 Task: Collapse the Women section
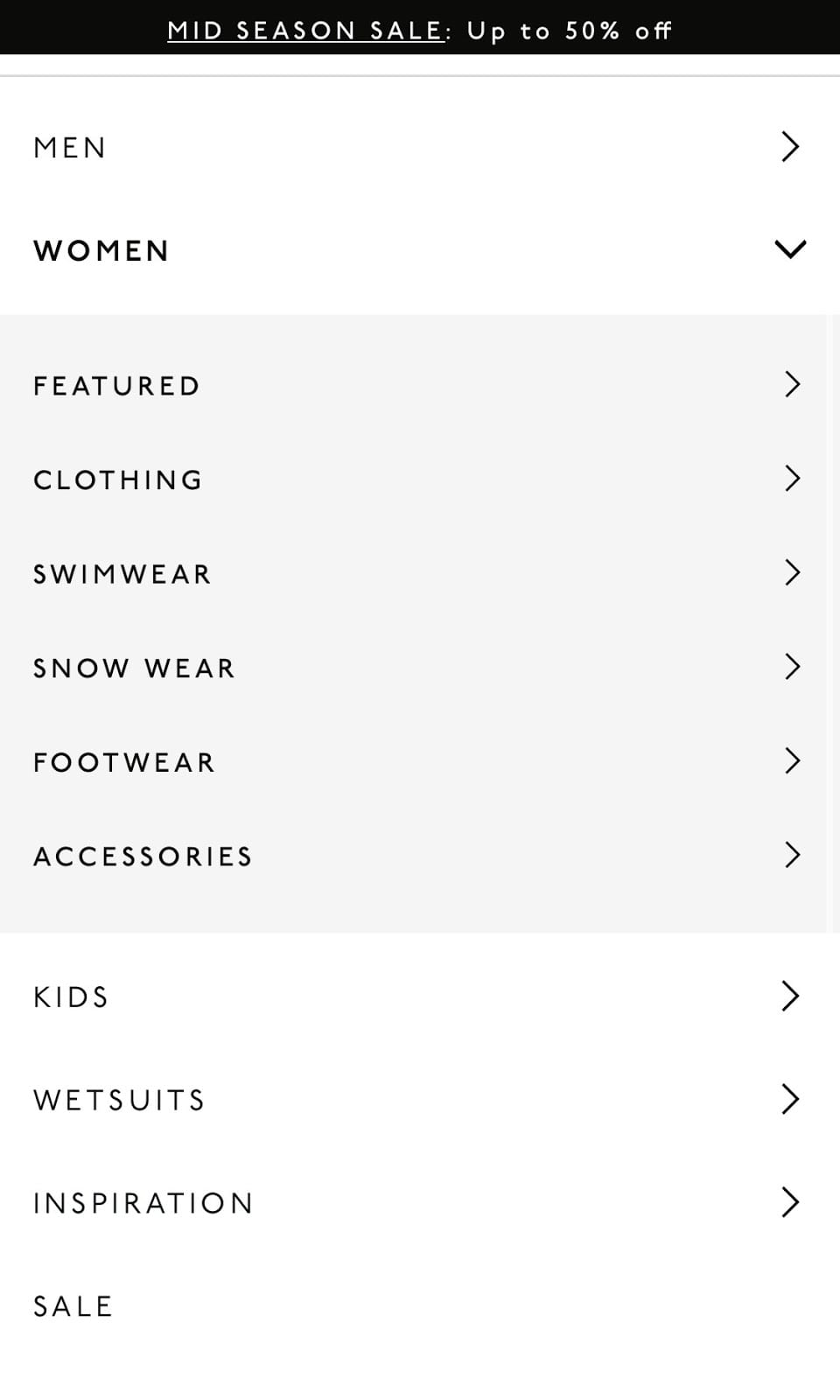pos(420,250)
